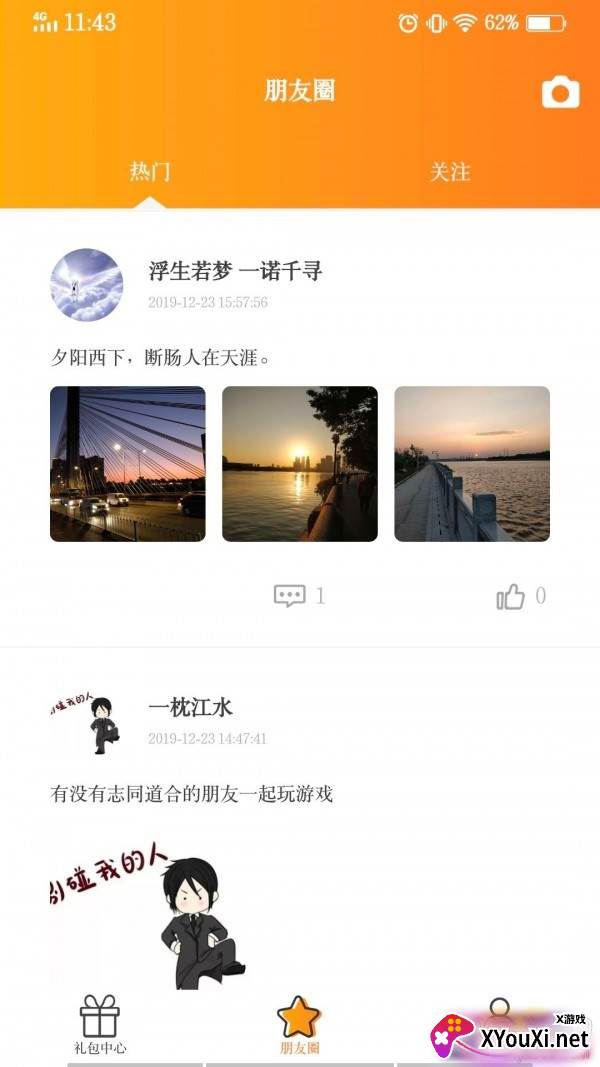The width and height of the screenshot is (600, 1067).
Task: Switch to the 热门 tab
Action: pos(150,172)
